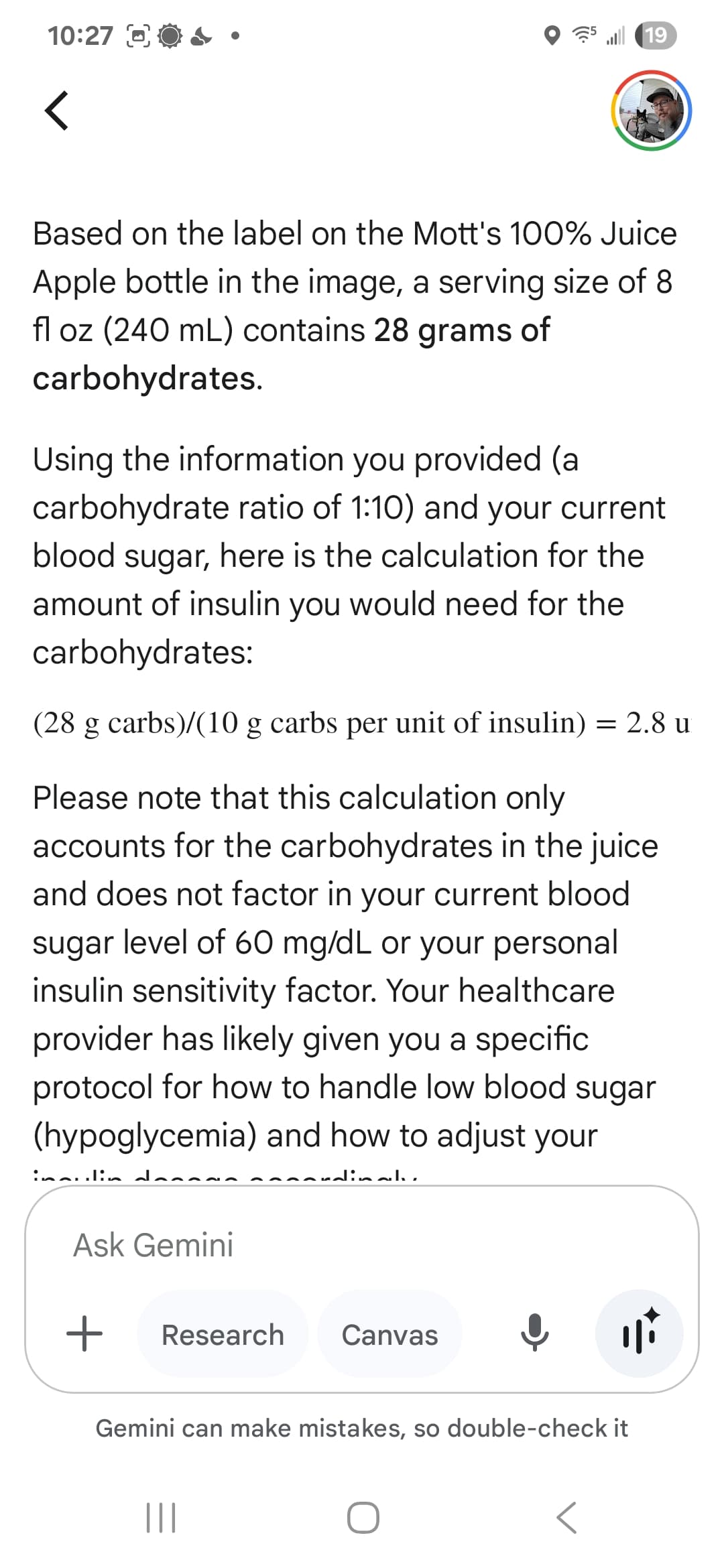Start voice input with the microphone
724x1568 pixels.
tap(534, 1333)
